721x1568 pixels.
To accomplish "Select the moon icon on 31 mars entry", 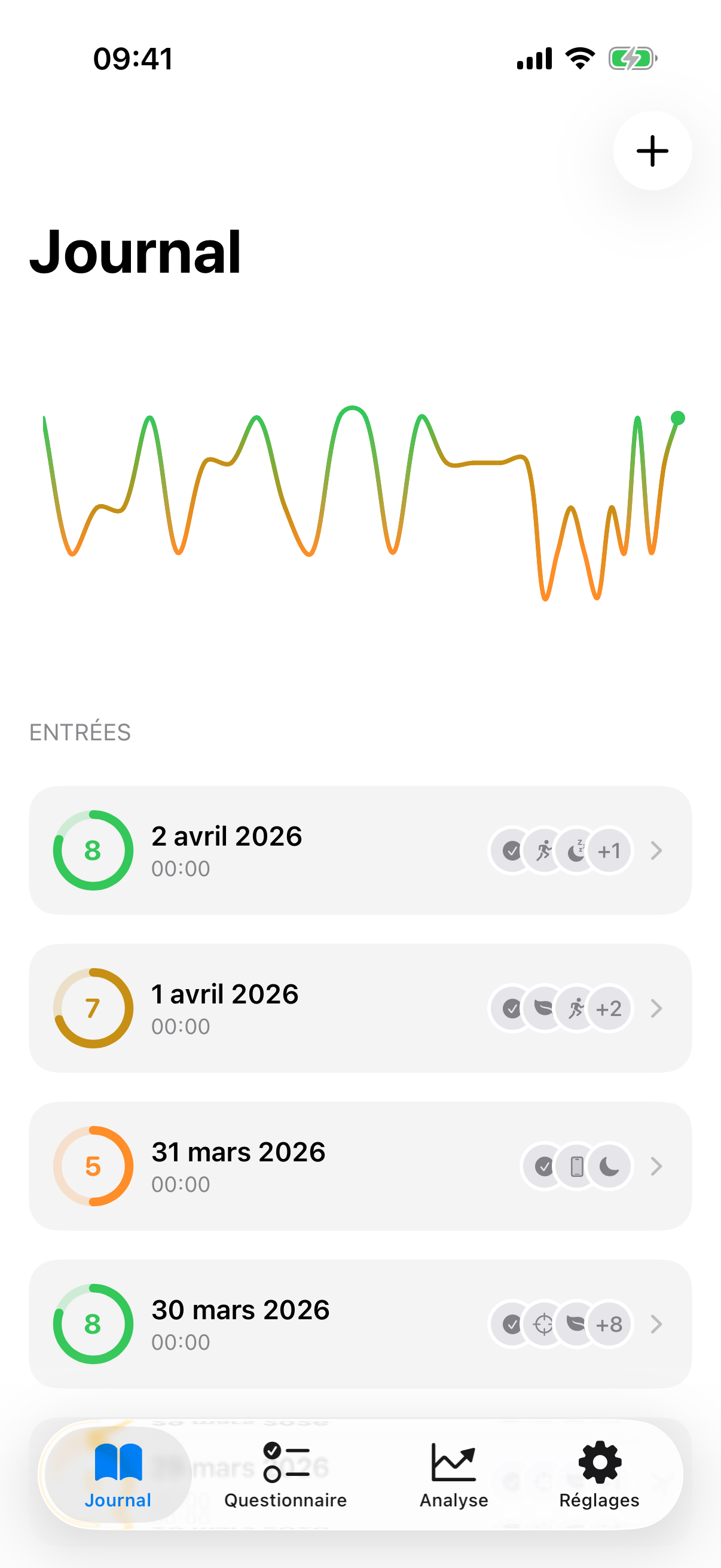I will pos(609,1166).
